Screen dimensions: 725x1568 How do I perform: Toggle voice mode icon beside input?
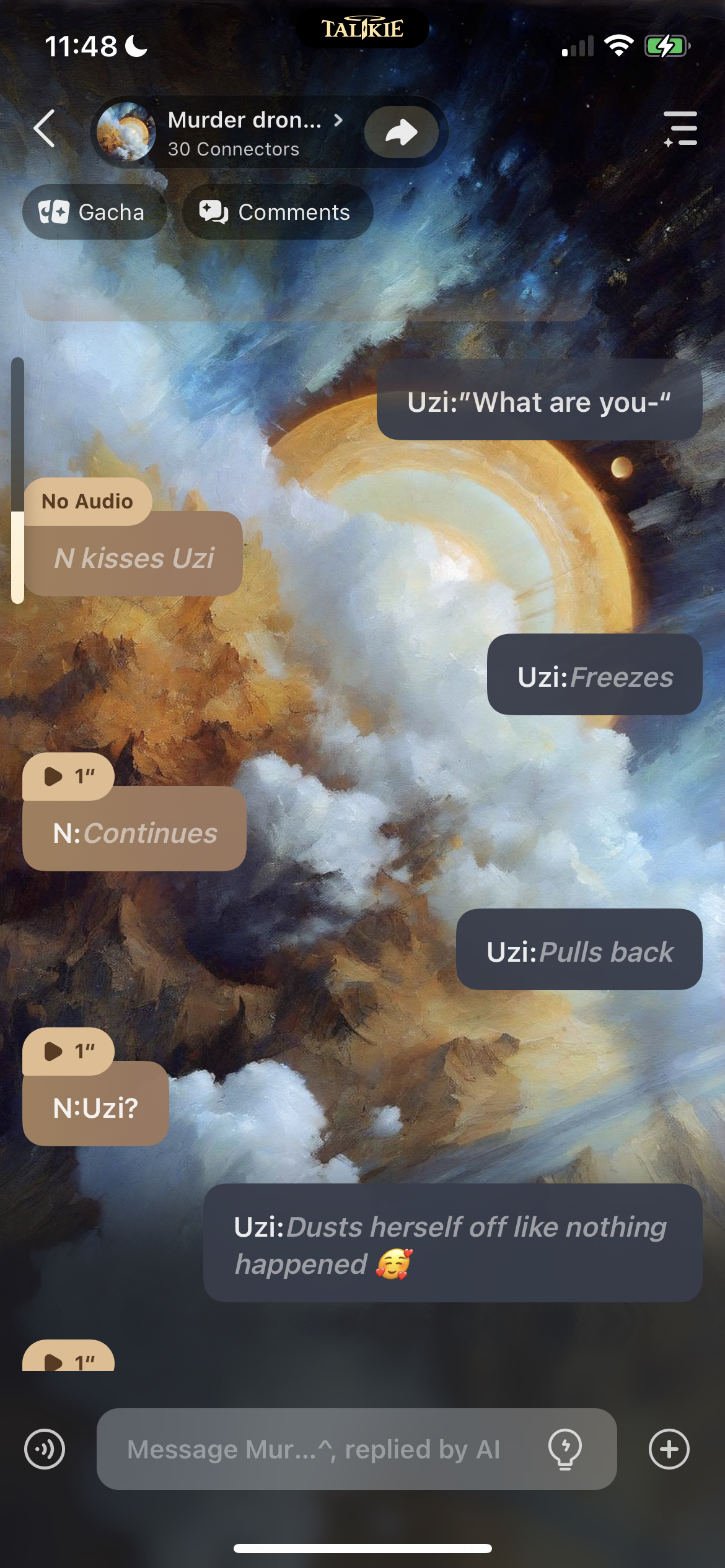point(45,1449)
